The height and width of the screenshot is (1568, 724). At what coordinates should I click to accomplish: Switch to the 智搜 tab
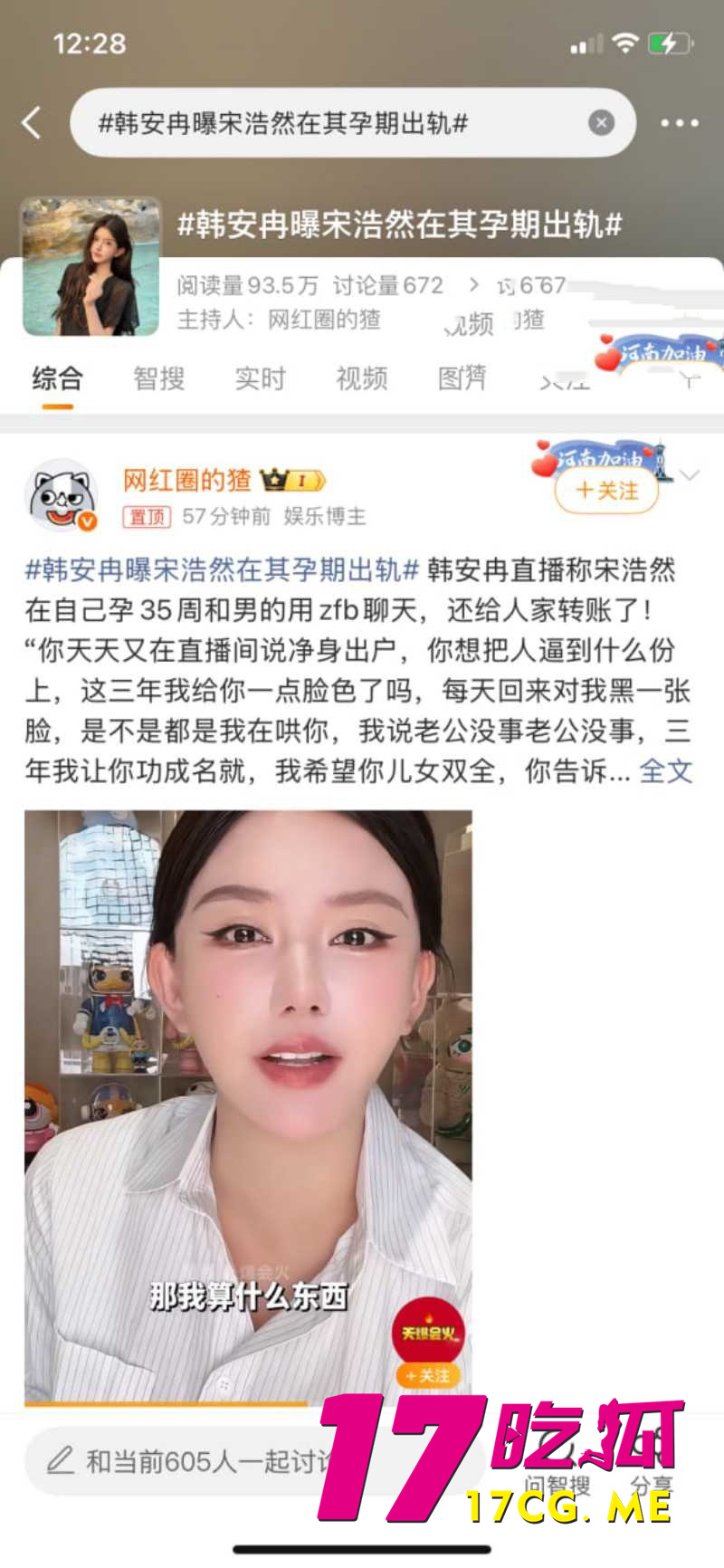pos(158,378)
